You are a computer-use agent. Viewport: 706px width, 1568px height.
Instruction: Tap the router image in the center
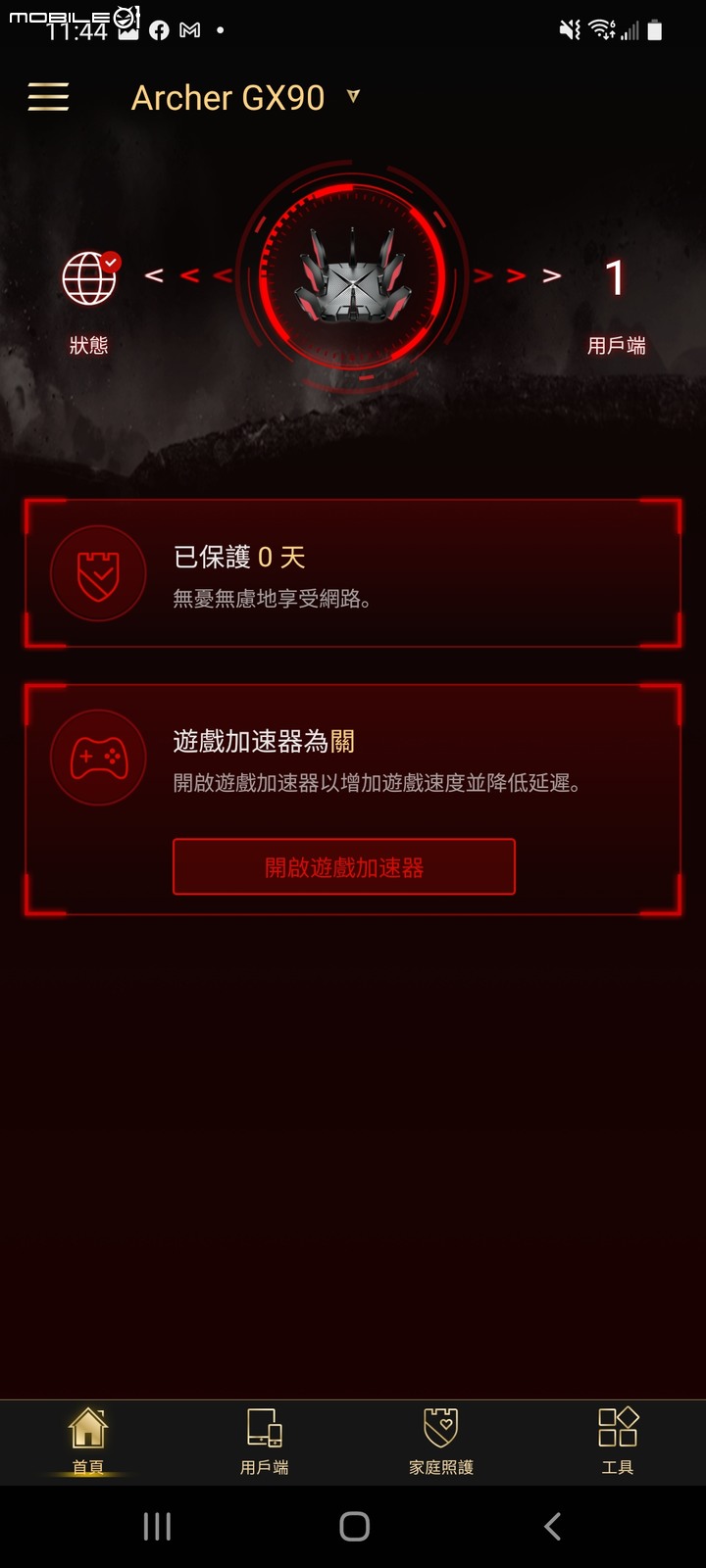pyautogui.click(x=353, y=276)
